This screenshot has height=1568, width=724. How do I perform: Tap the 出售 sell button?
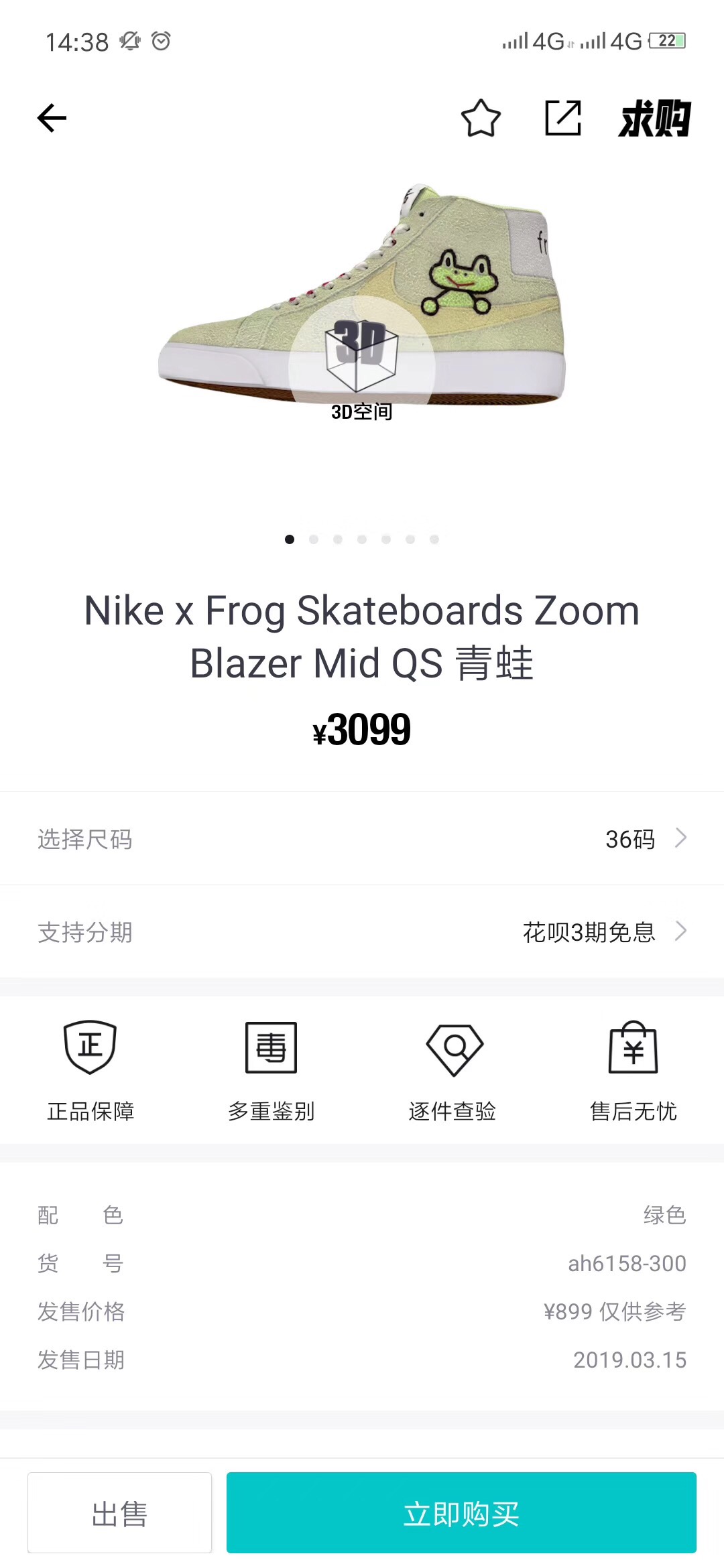coord(119,1512)
